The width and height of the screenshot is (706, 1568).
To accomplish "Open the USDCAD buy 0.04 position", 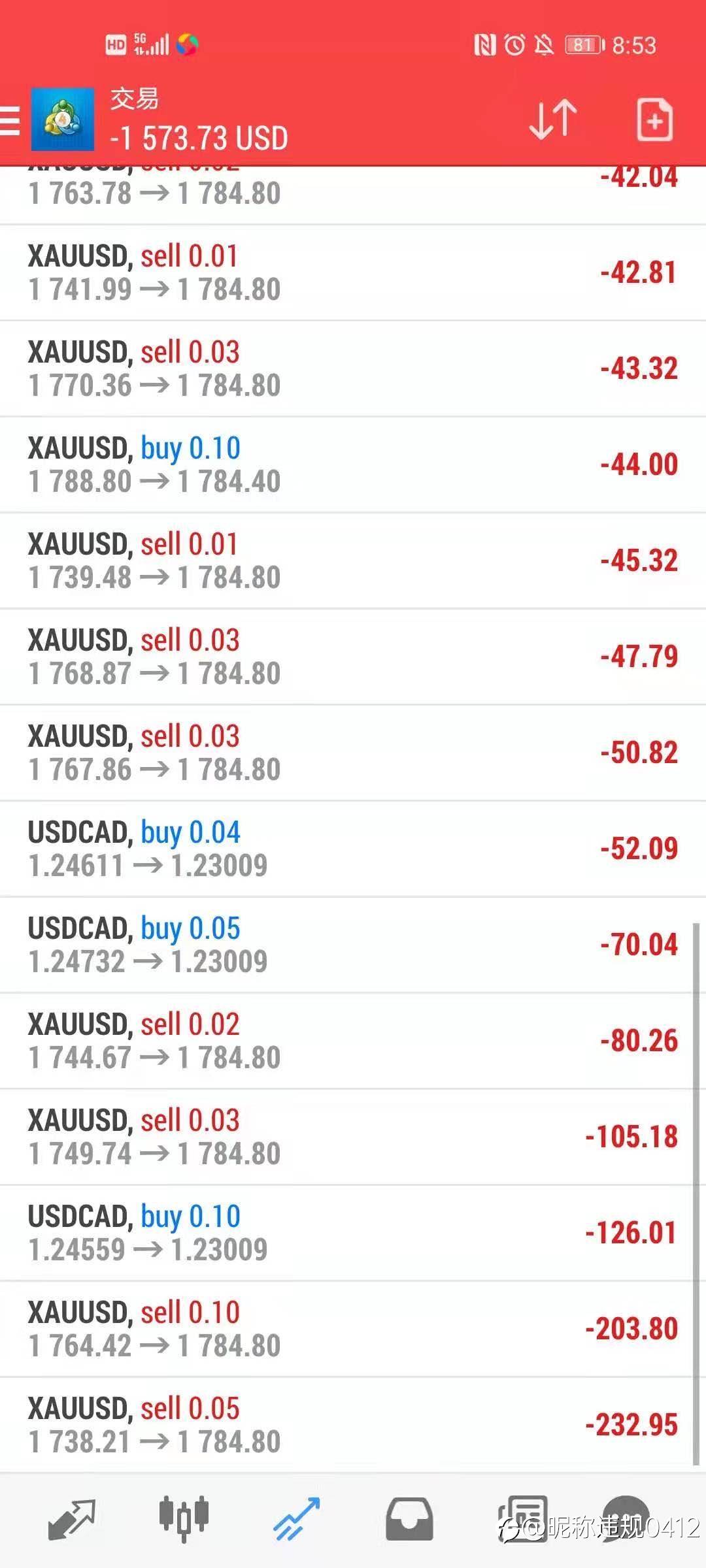I will pyautogui.click(x=353, y=849).
